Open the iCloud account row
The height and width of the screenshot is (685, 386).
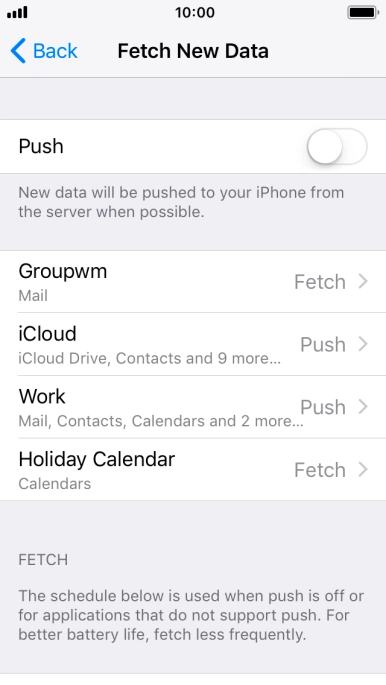point(193,344)
